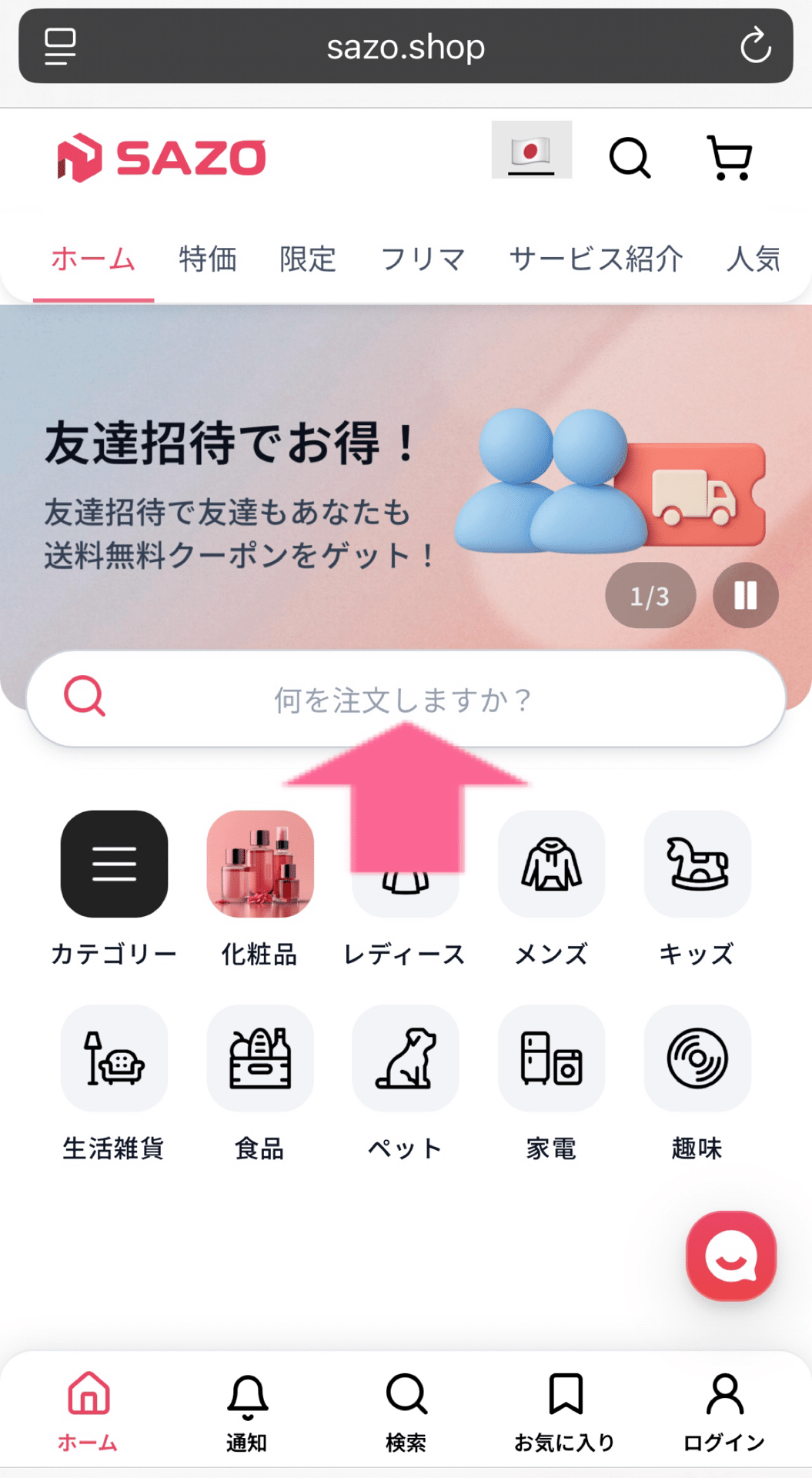Click the 1/3 slide position indicator

650,595
